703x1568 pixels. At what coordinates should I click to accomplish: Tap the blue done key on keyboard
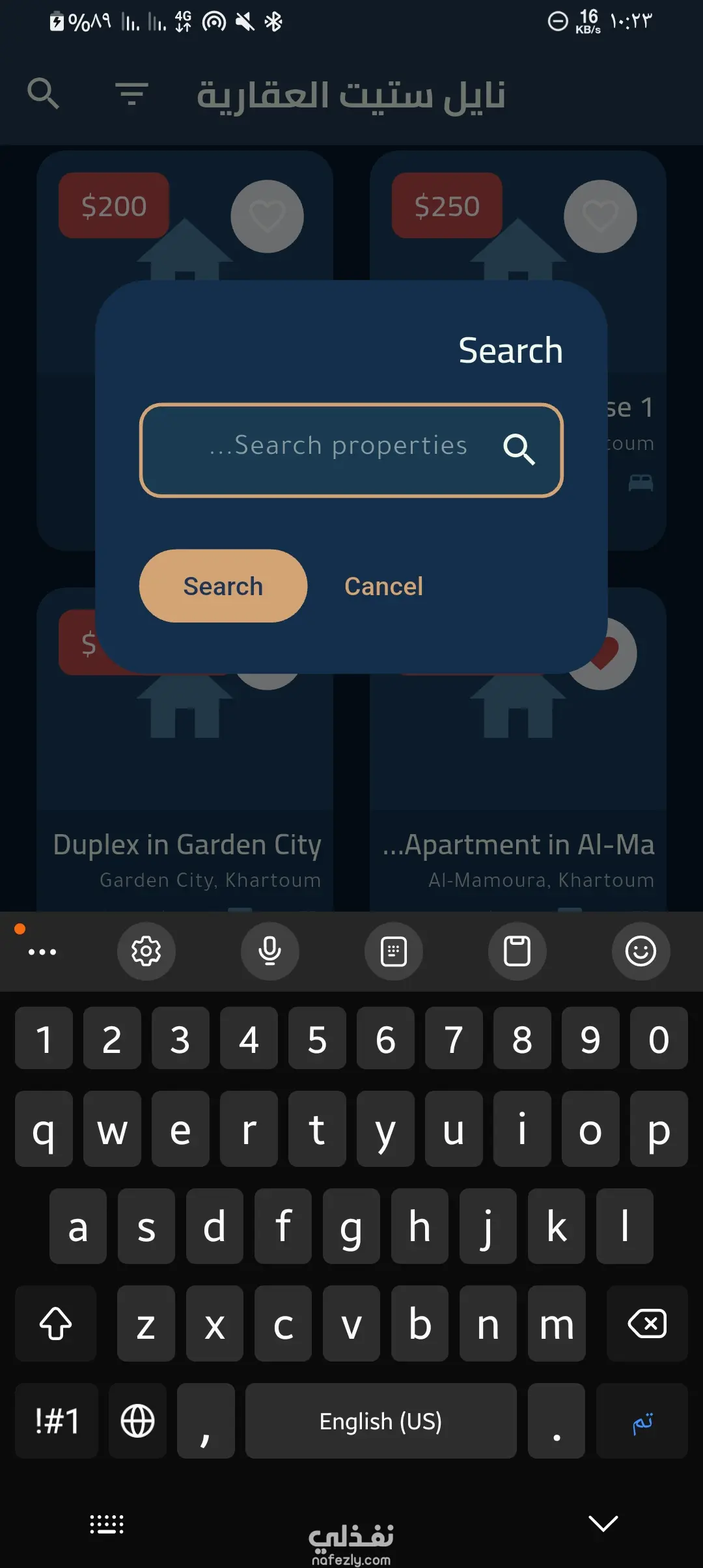coord(642,1421)
